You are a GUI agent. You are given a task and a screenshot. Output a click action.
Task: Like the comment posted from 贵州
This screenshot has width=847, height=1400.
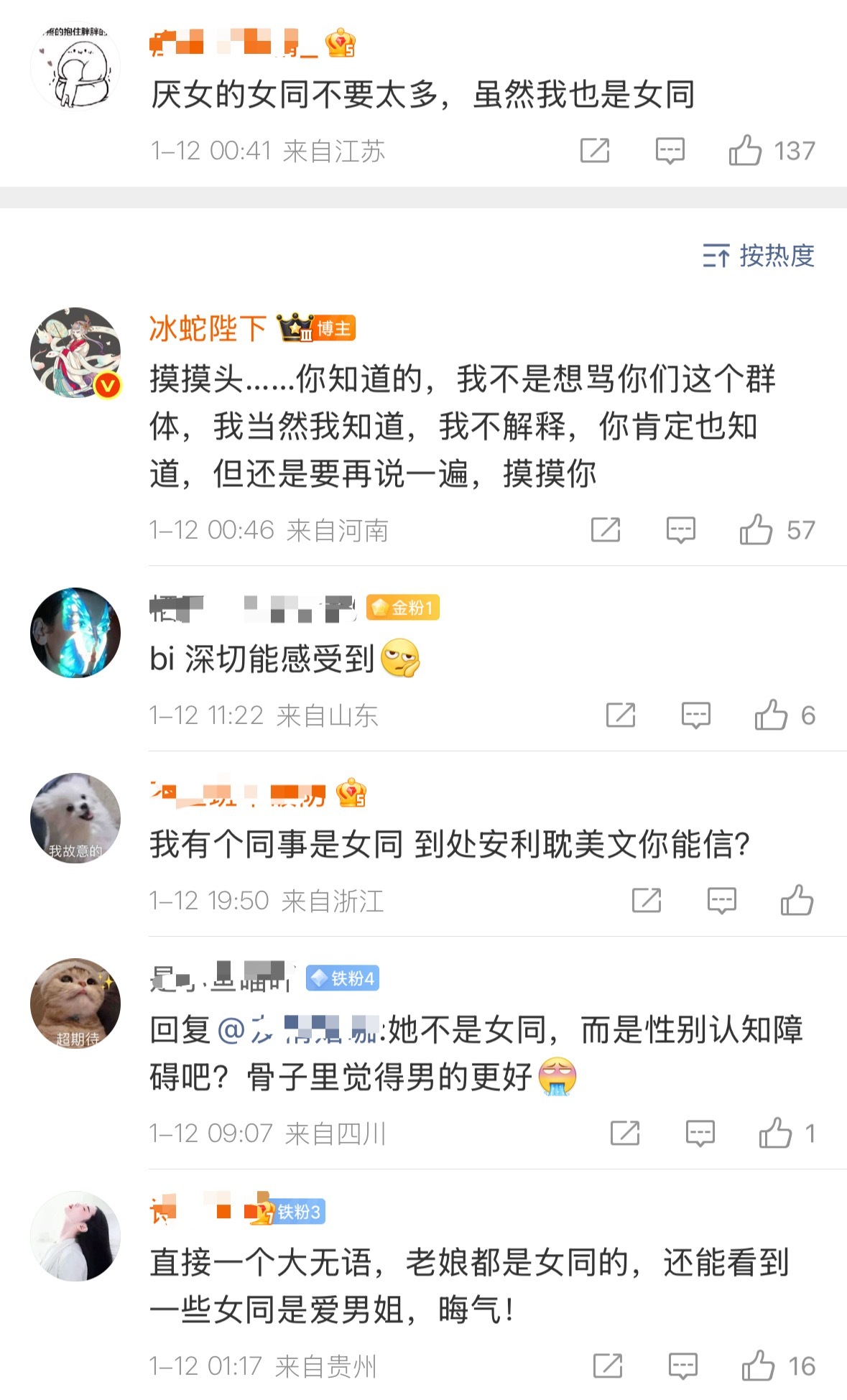pos(759,1366)
